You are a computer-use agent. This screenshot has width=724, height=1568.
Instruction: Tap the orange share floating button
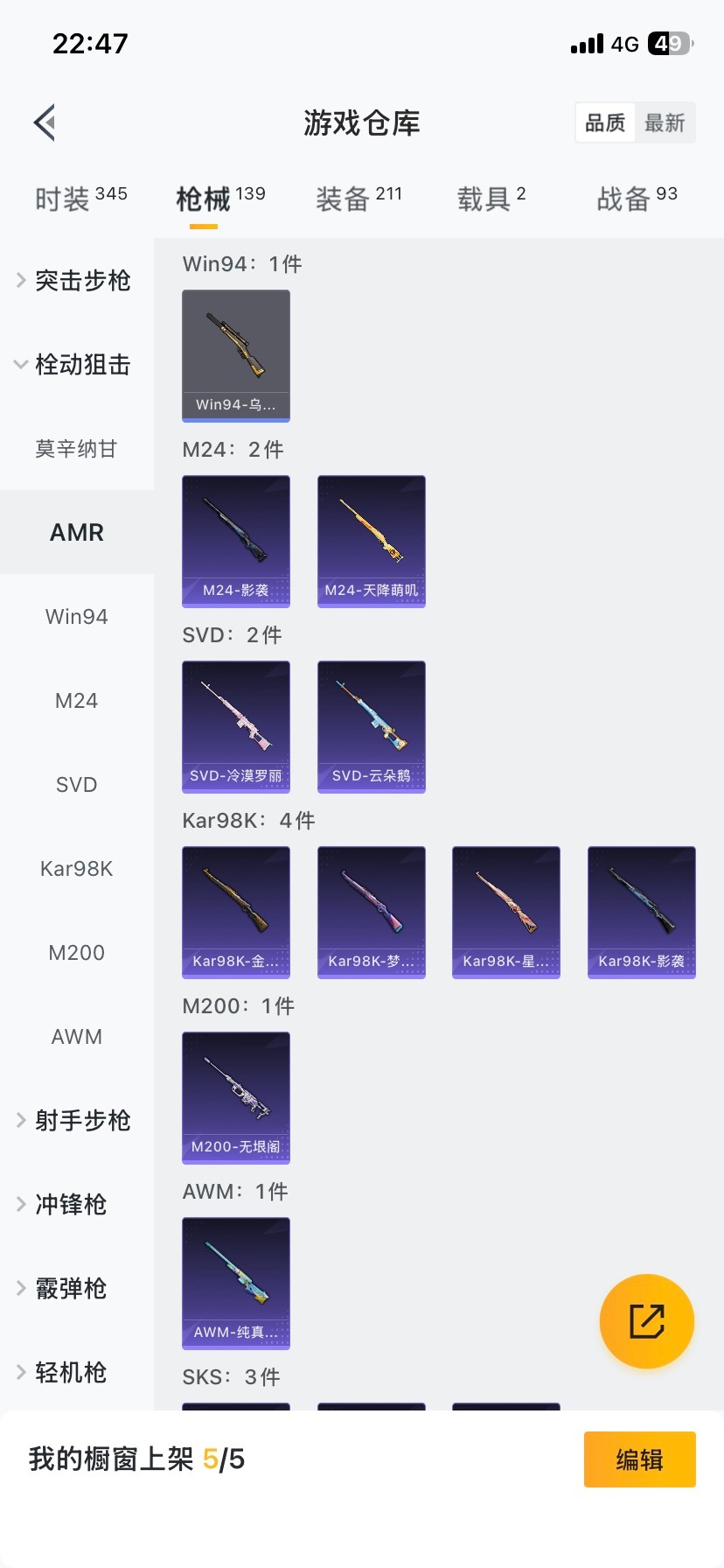(x=647, y=1321)
